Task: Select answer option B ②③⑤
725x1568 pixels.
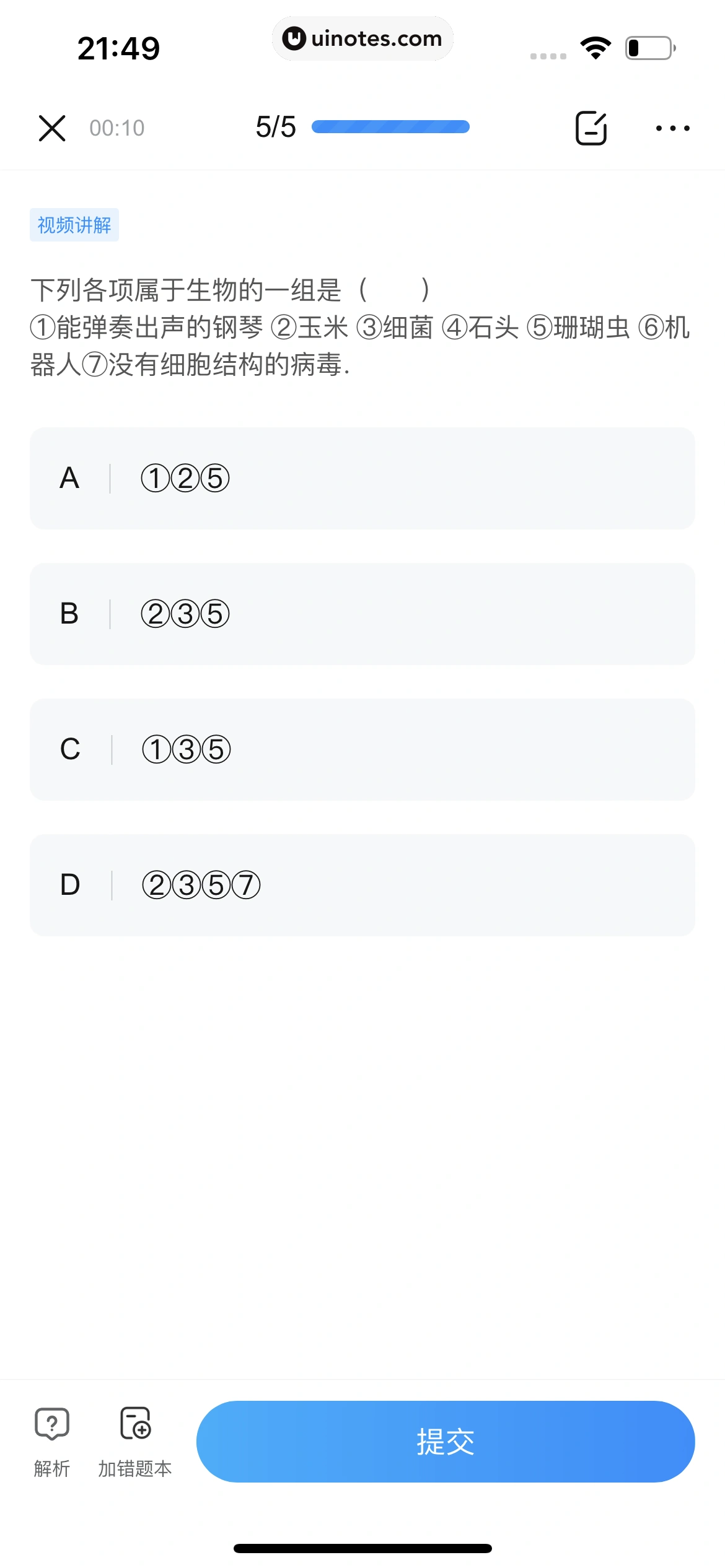Action: tap(362, 614)
